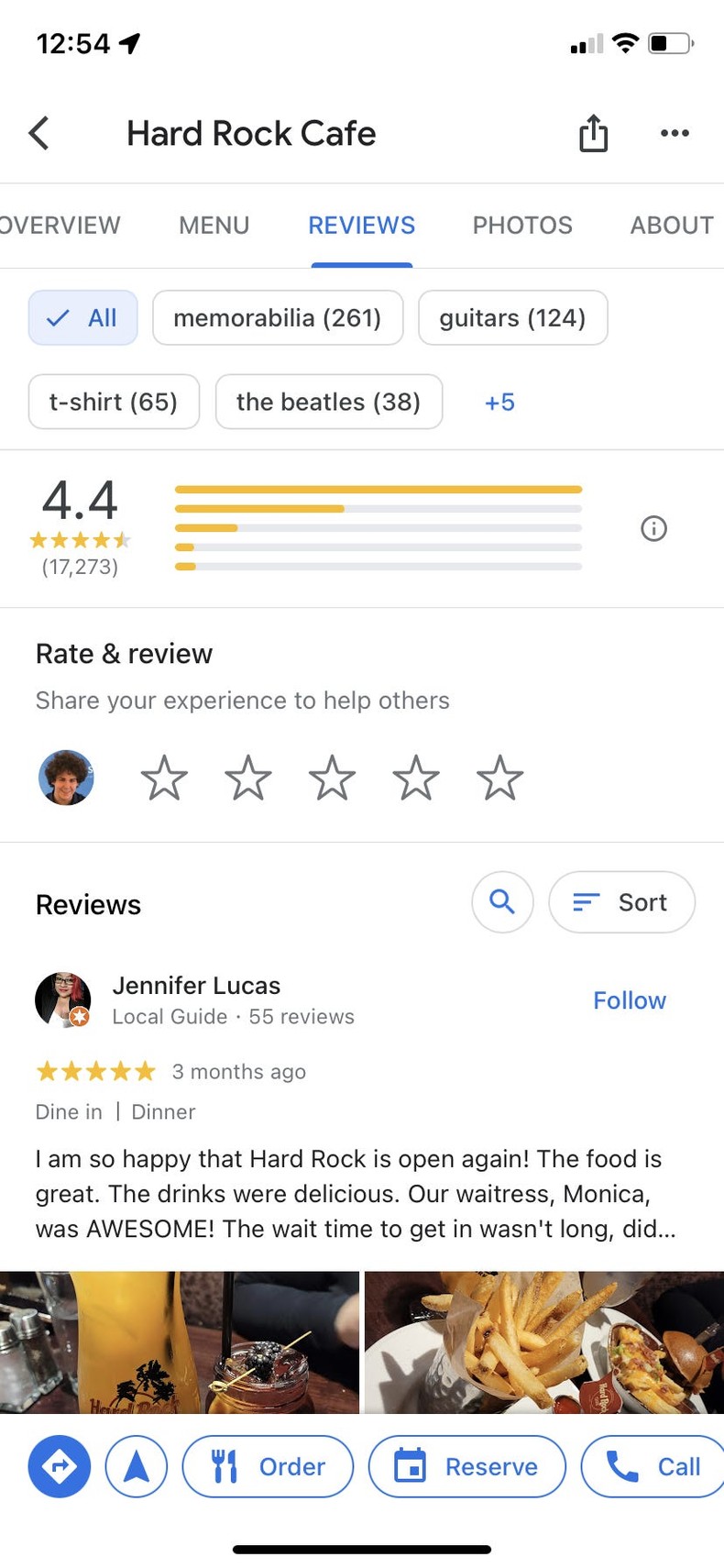Expand hidden filters with +5
724x1568 pixels.
click(x=499, y=402)
